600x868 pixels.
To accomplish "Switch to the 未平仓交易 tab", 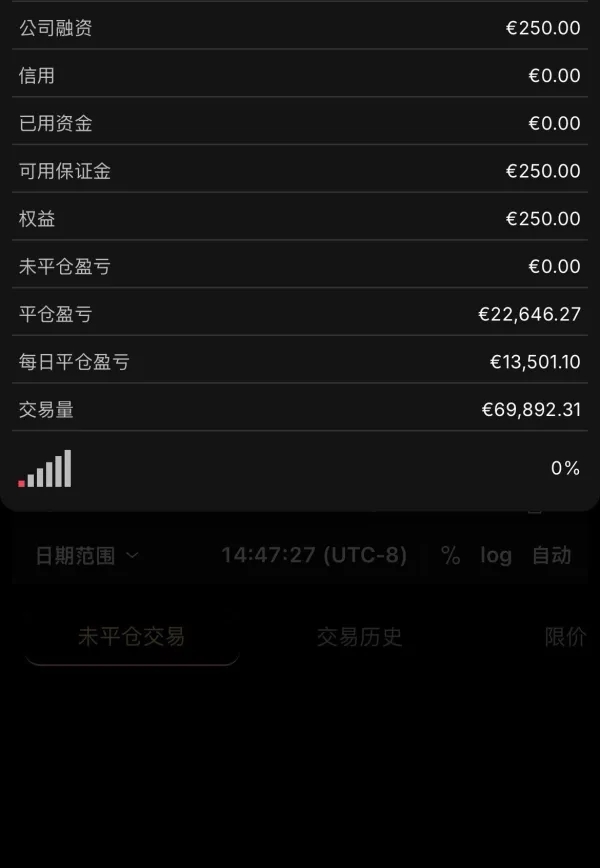I will [131, 637].
